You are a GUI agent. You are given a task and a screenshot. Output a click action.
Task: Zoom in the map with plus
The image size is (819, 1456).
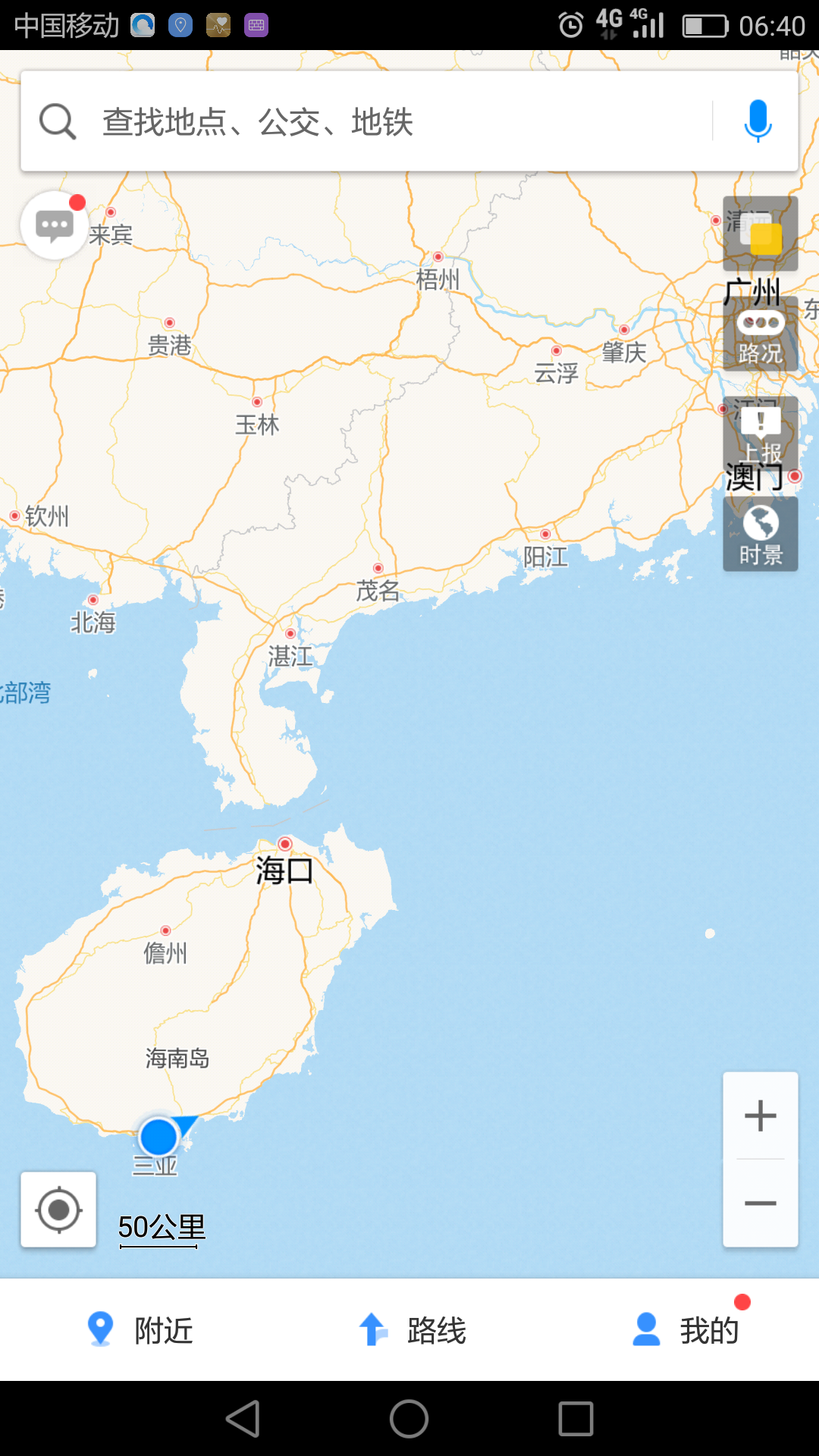[761, 1116]
